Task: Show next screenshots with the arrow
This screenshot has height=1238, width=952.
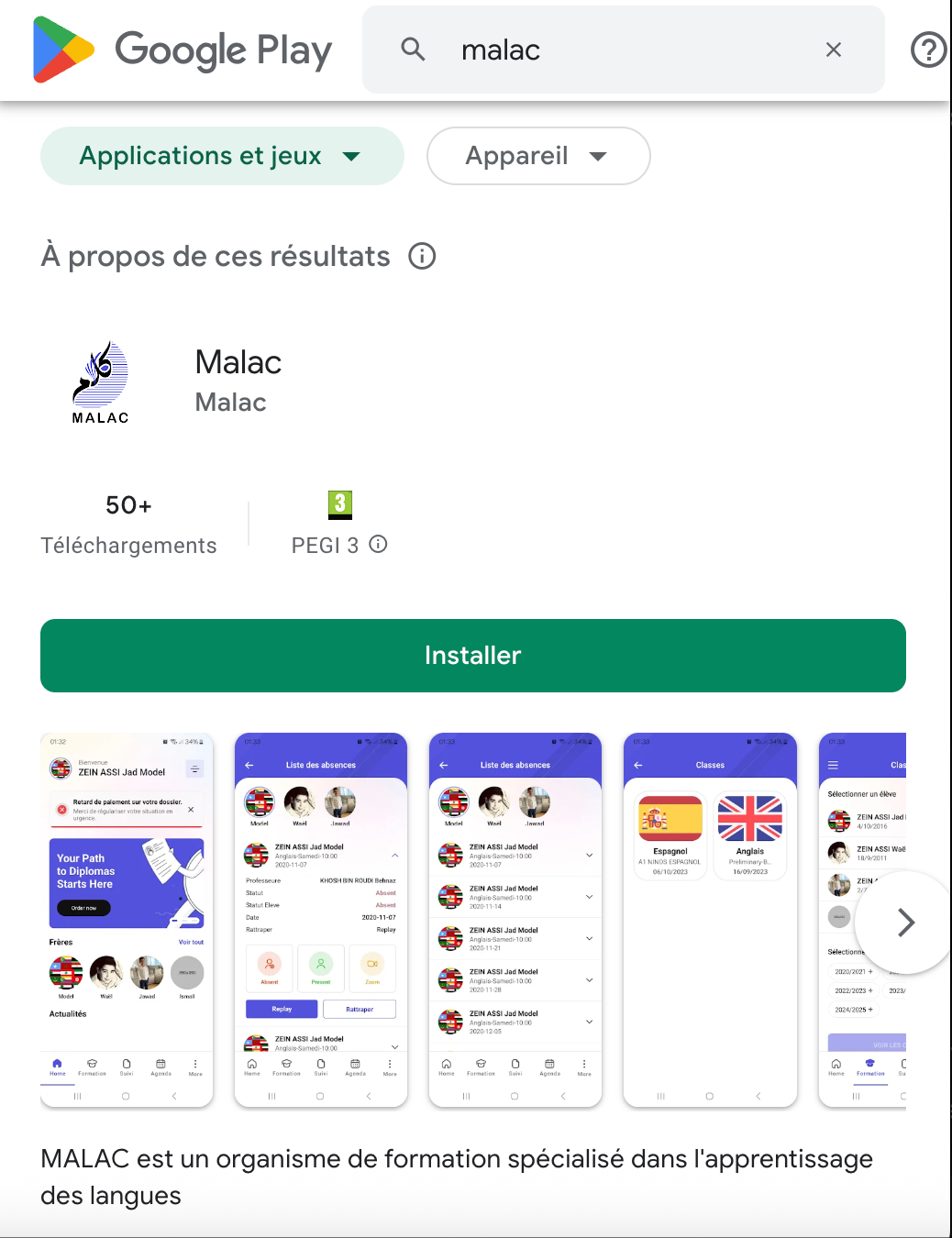Action: [905, 923]
